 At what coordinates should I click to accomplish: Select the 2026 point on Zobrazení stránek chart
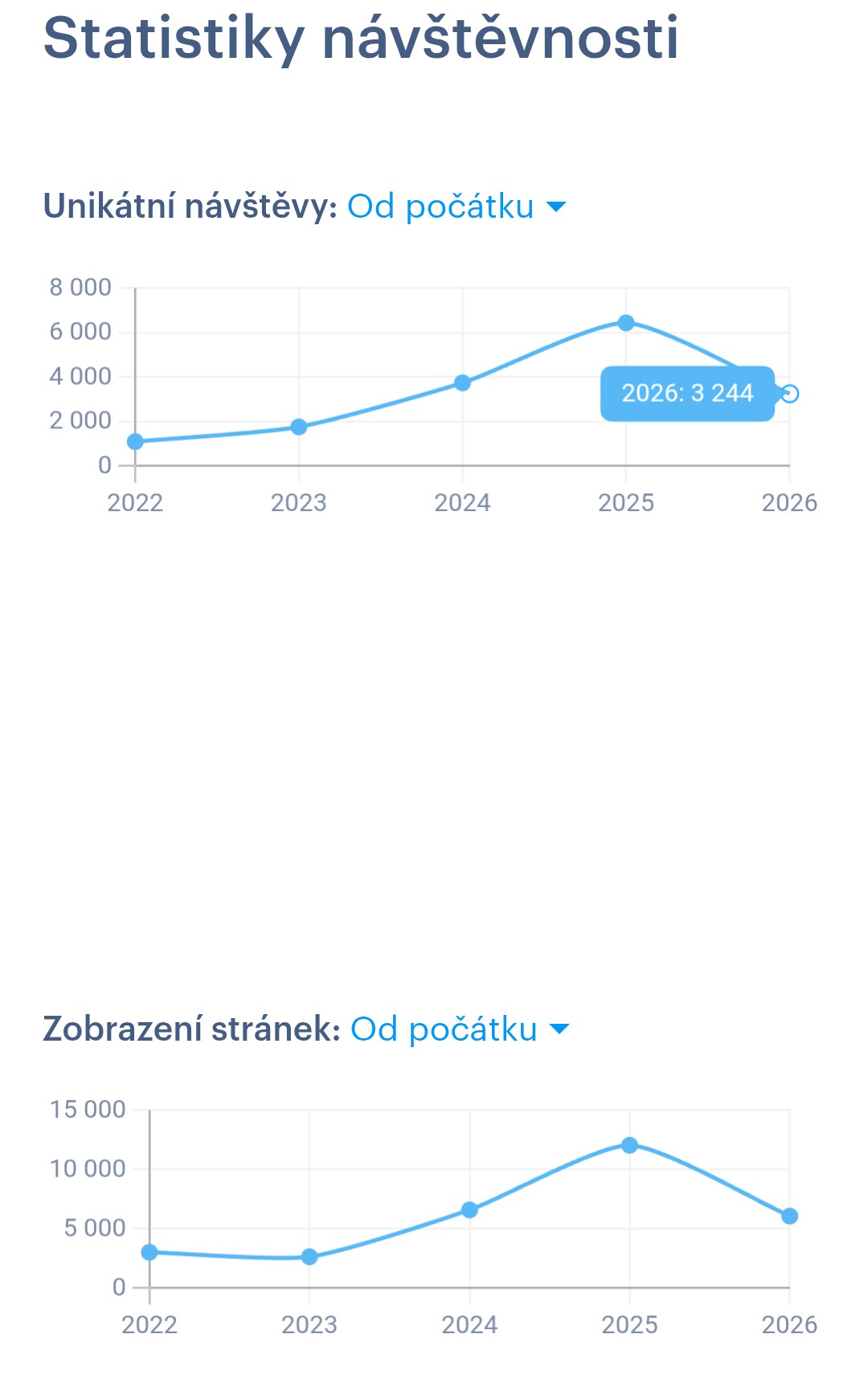tap(789, 1216)
